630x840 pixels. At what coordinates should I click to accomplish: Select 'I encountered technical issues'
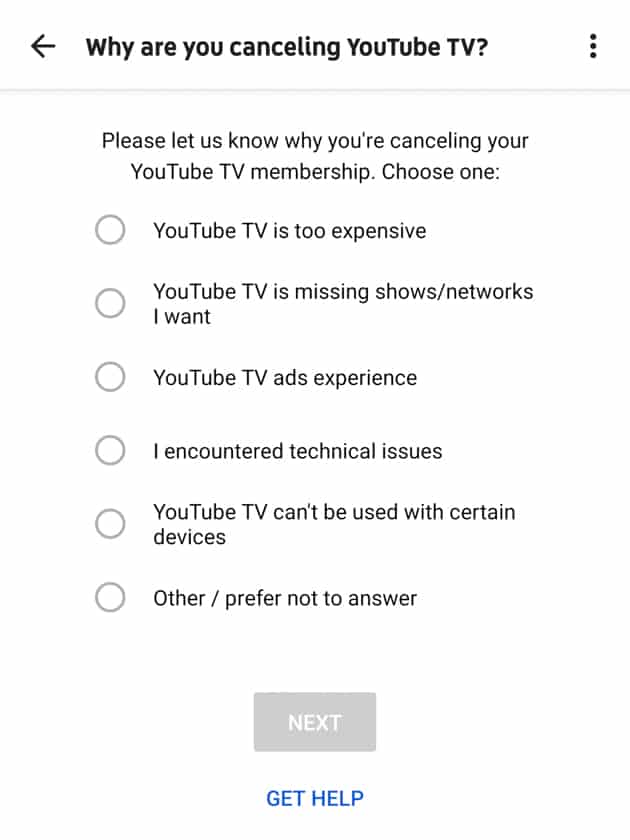[x=110, y=450]
